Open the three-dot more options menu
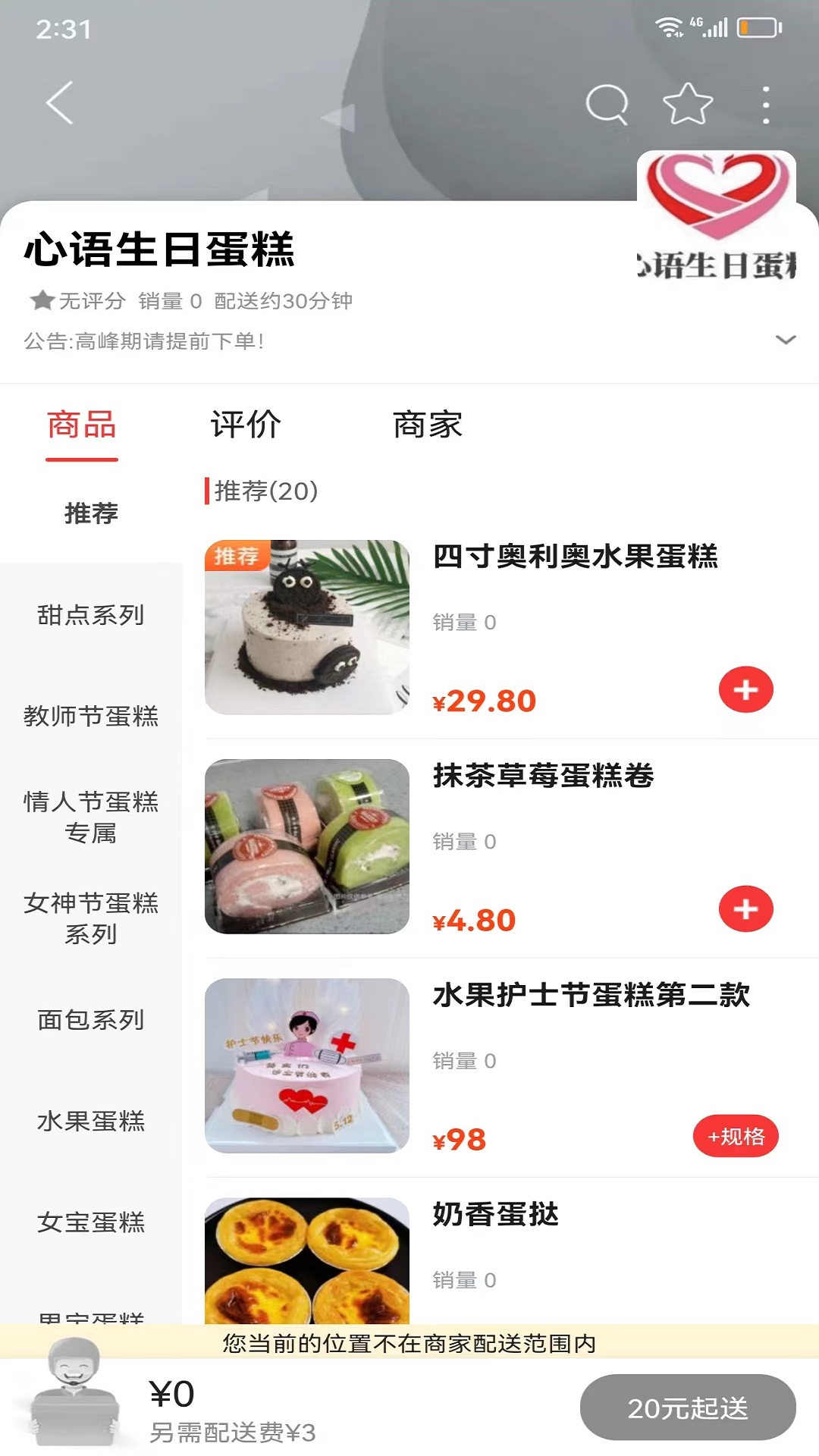819x1456 pixels. point(765,105)
